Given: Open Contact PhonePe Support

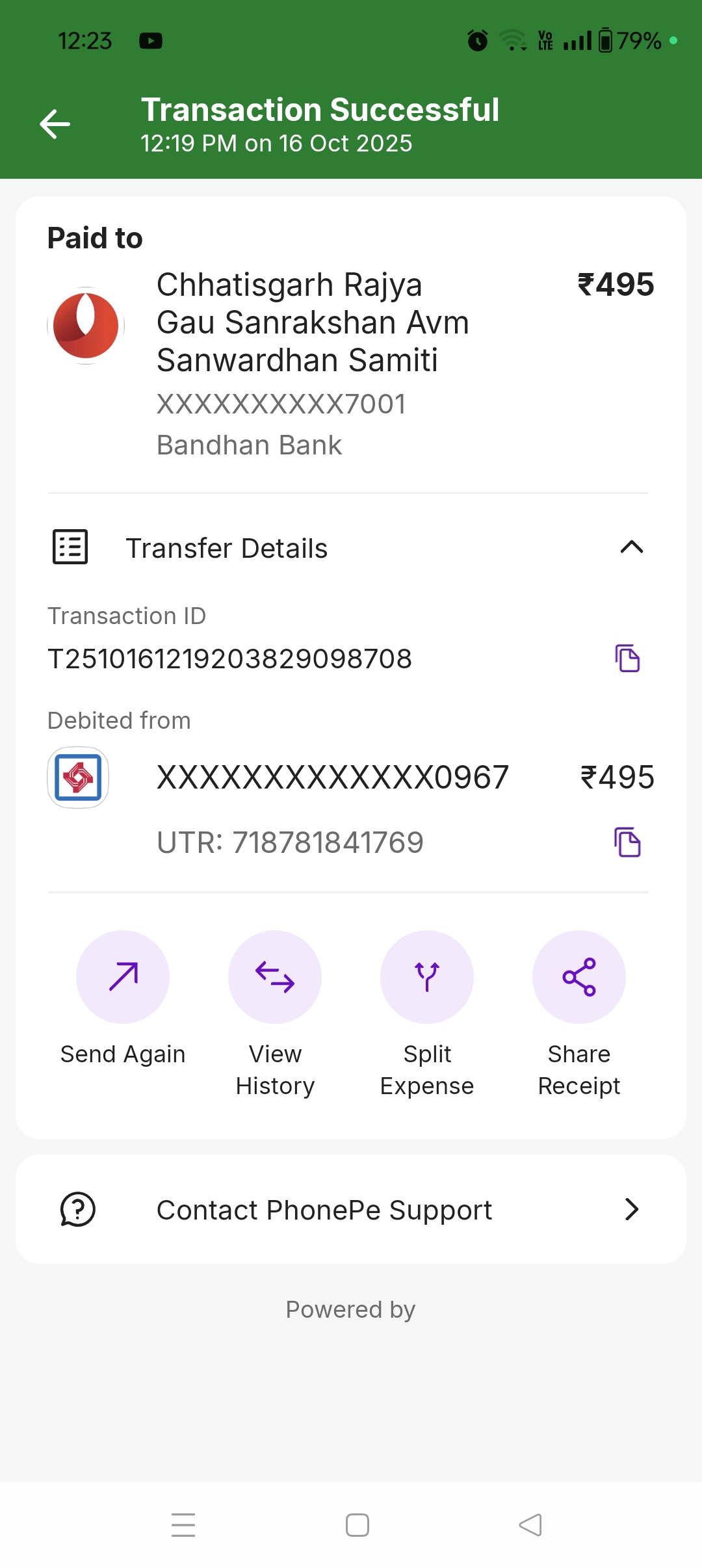Looking at the screenshot, I should [351, 1210].
